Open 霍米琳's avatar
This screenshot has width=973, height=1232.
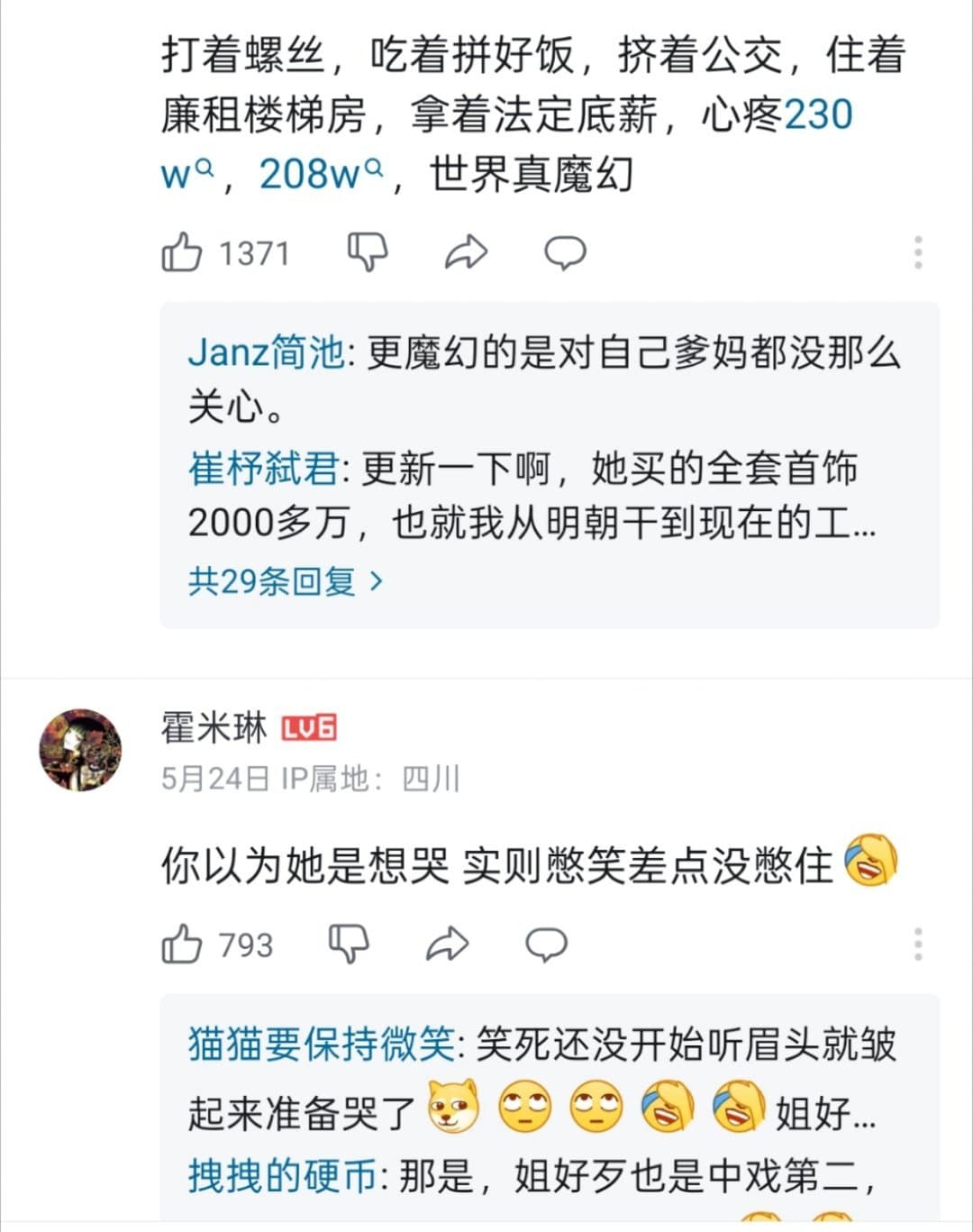click(x=81, y=750)
